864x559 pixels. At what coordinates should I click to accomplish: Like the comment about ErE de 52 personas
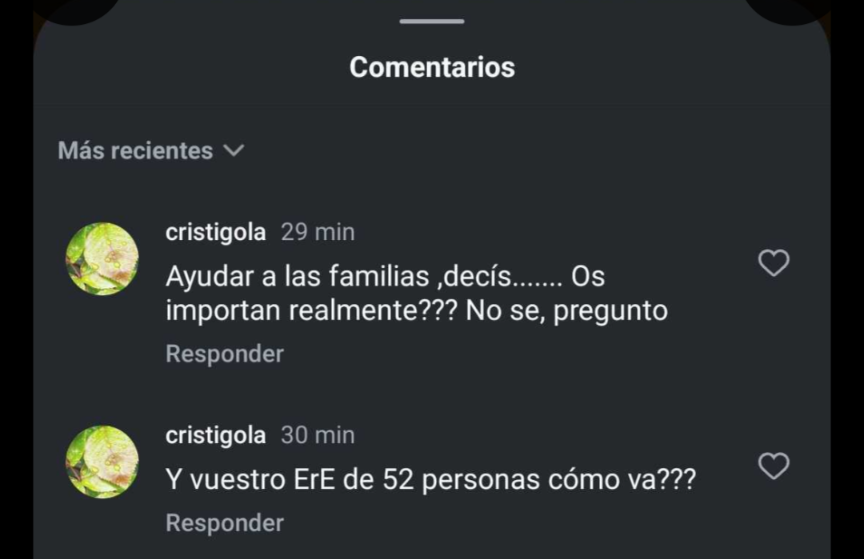[x=774, y=466]
